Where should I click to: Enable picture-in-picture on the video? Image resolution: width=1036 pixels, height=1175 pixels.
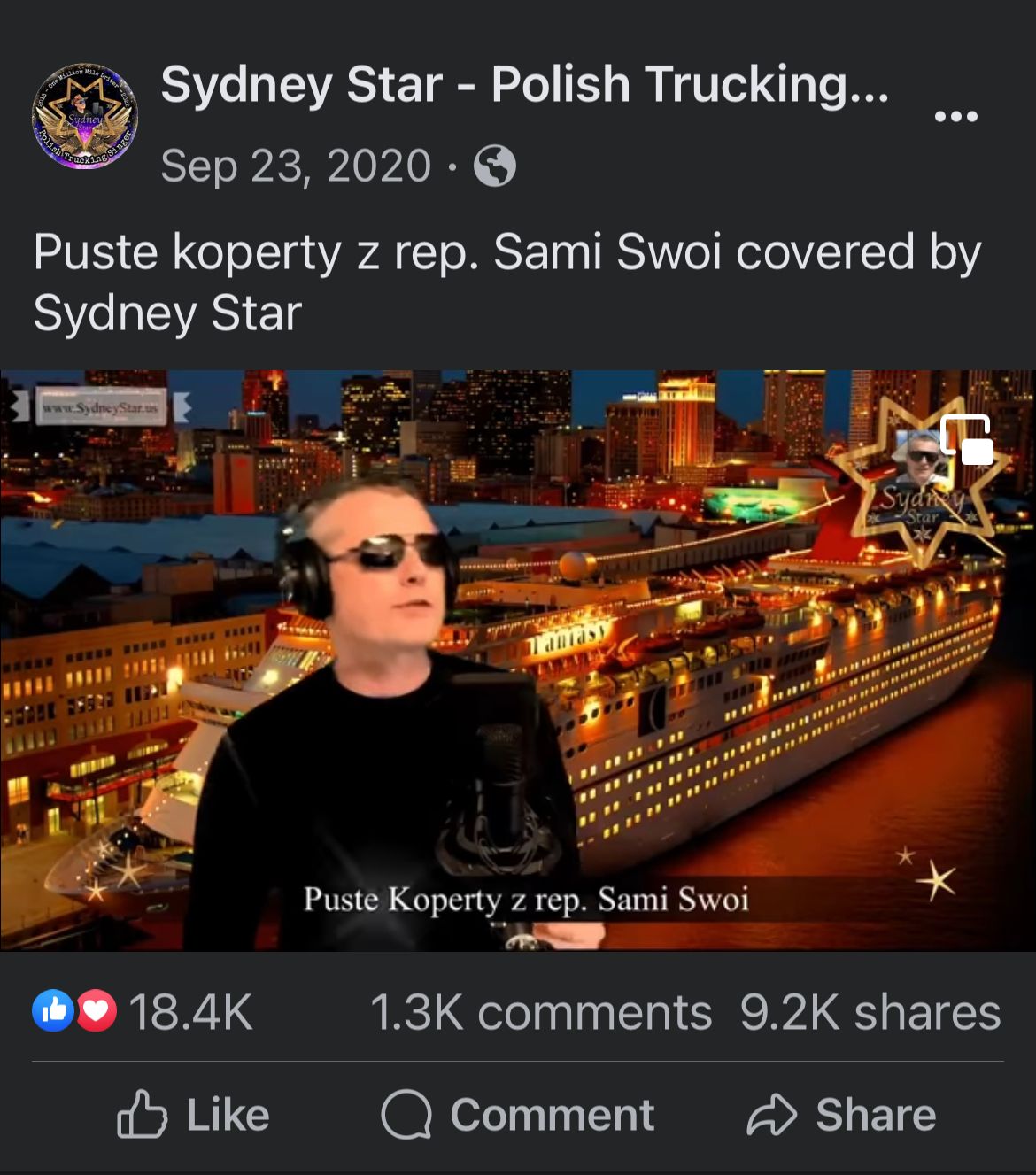tap(966, 439)
